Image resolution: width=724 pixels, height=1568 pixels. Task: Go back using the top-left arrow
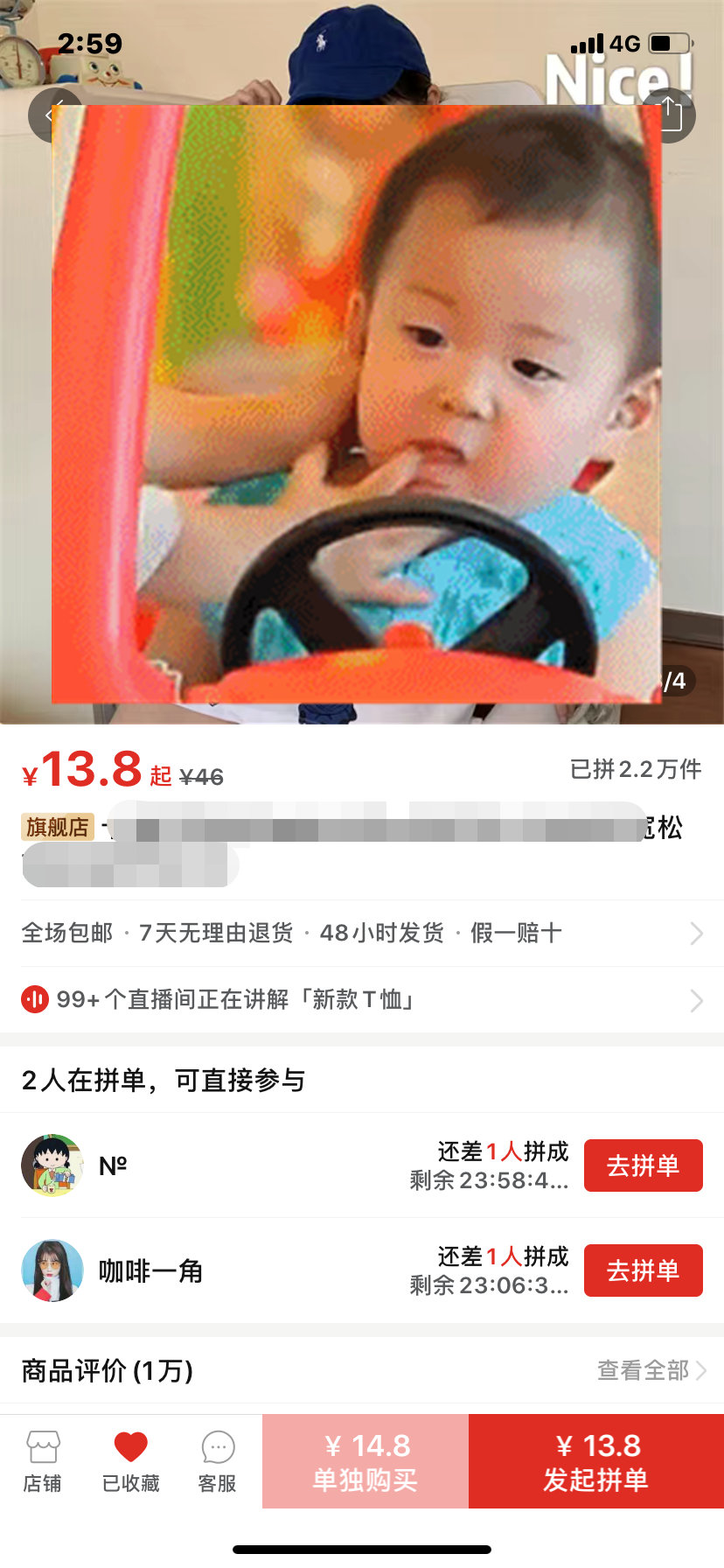click(x=54, y=114)
